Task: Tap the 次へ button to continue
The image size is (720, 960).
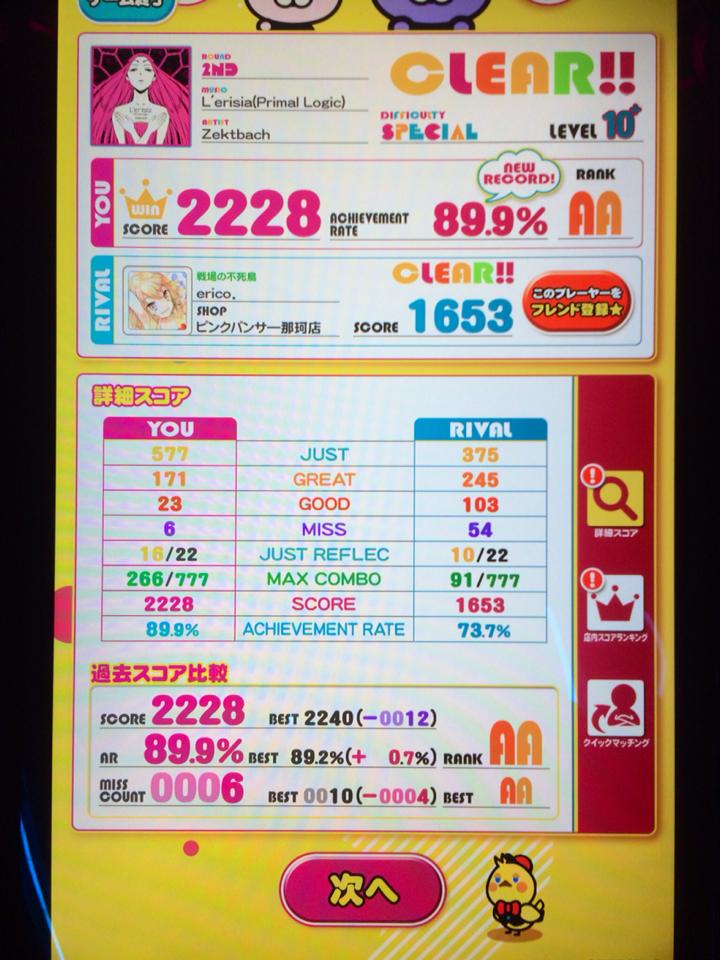Action: pos(362,888)
